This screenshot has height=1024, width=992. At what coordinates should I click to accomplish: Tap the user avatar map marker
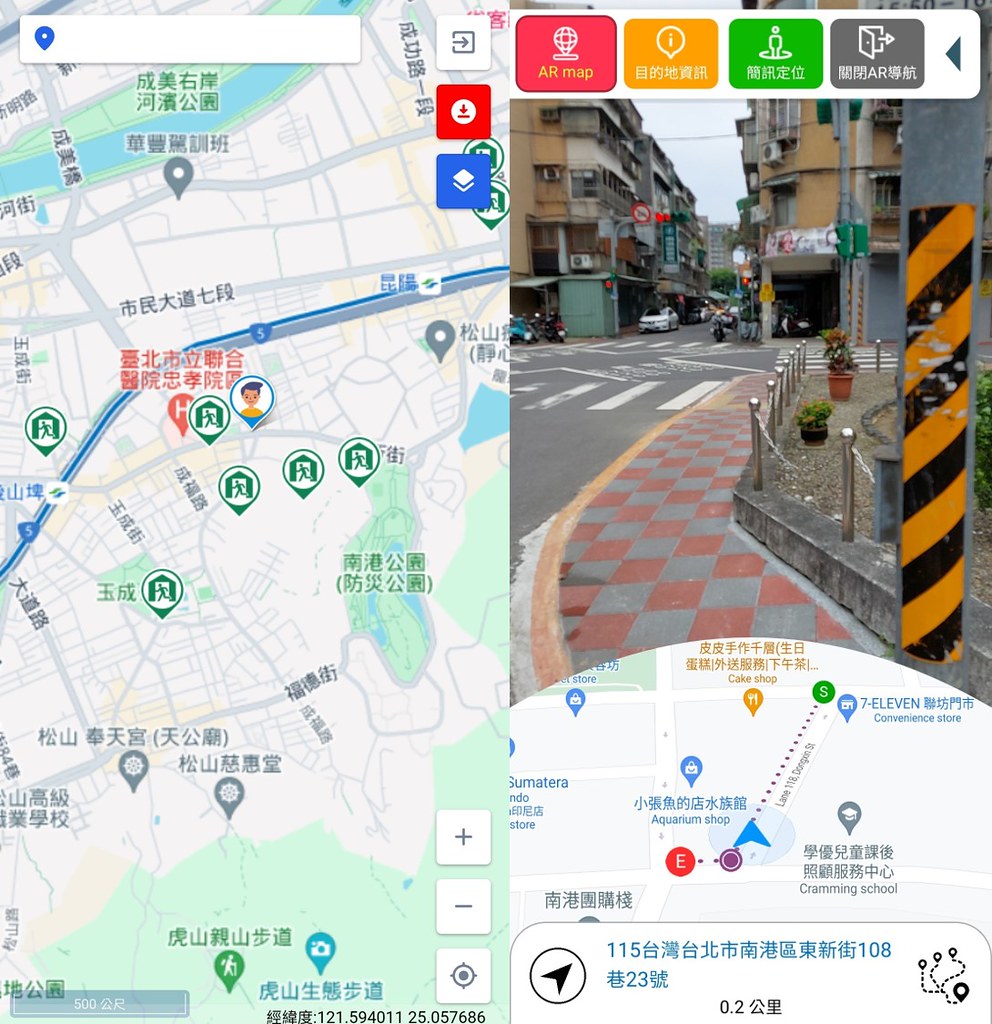tap(252, 400)
